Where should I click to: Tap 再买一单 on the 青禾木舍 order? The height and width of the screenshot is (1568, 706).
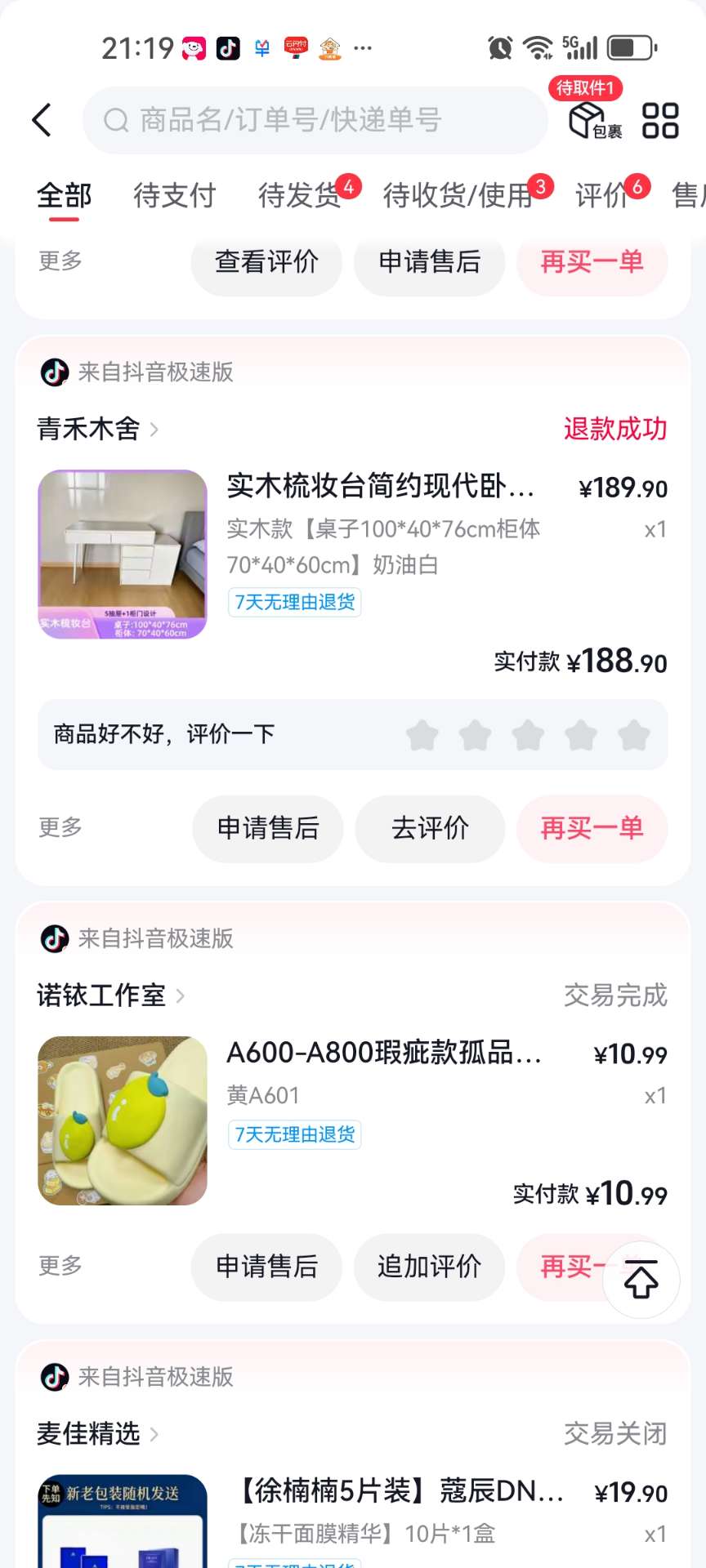click(x=592, y=828)
